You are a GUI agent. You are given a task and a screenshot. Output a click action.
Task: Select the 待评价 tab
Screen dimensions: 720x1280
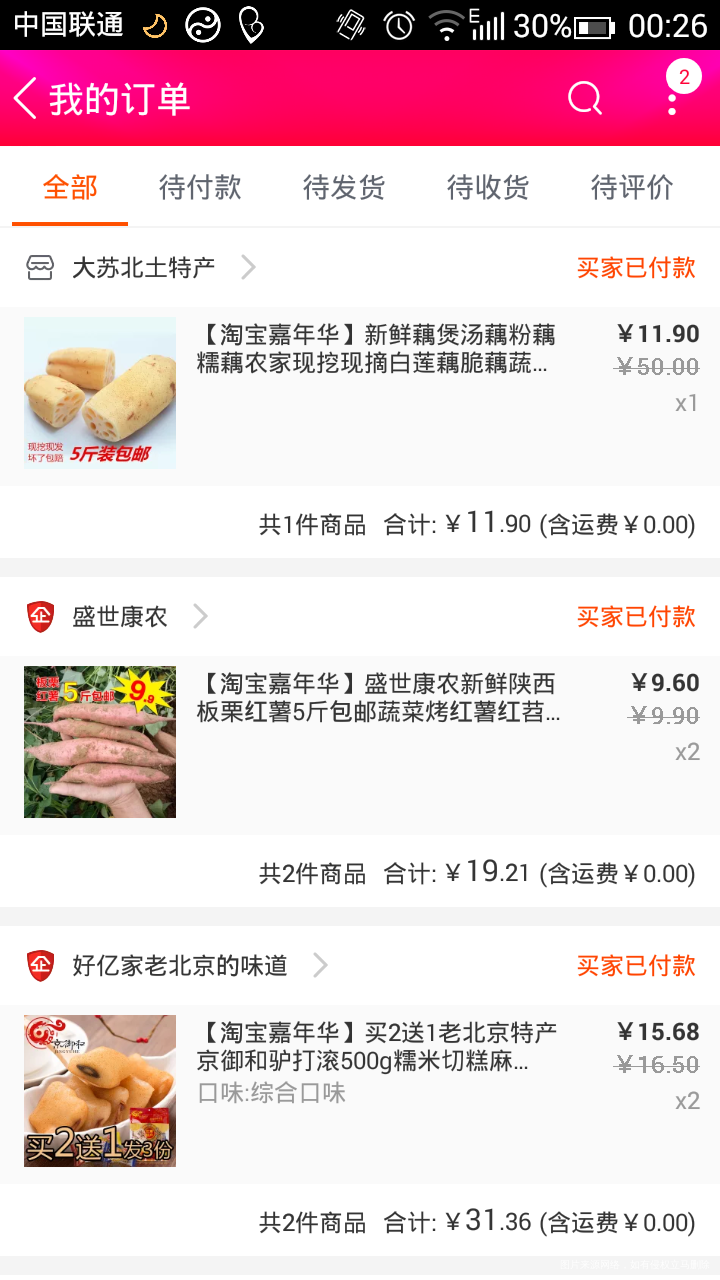631,188
